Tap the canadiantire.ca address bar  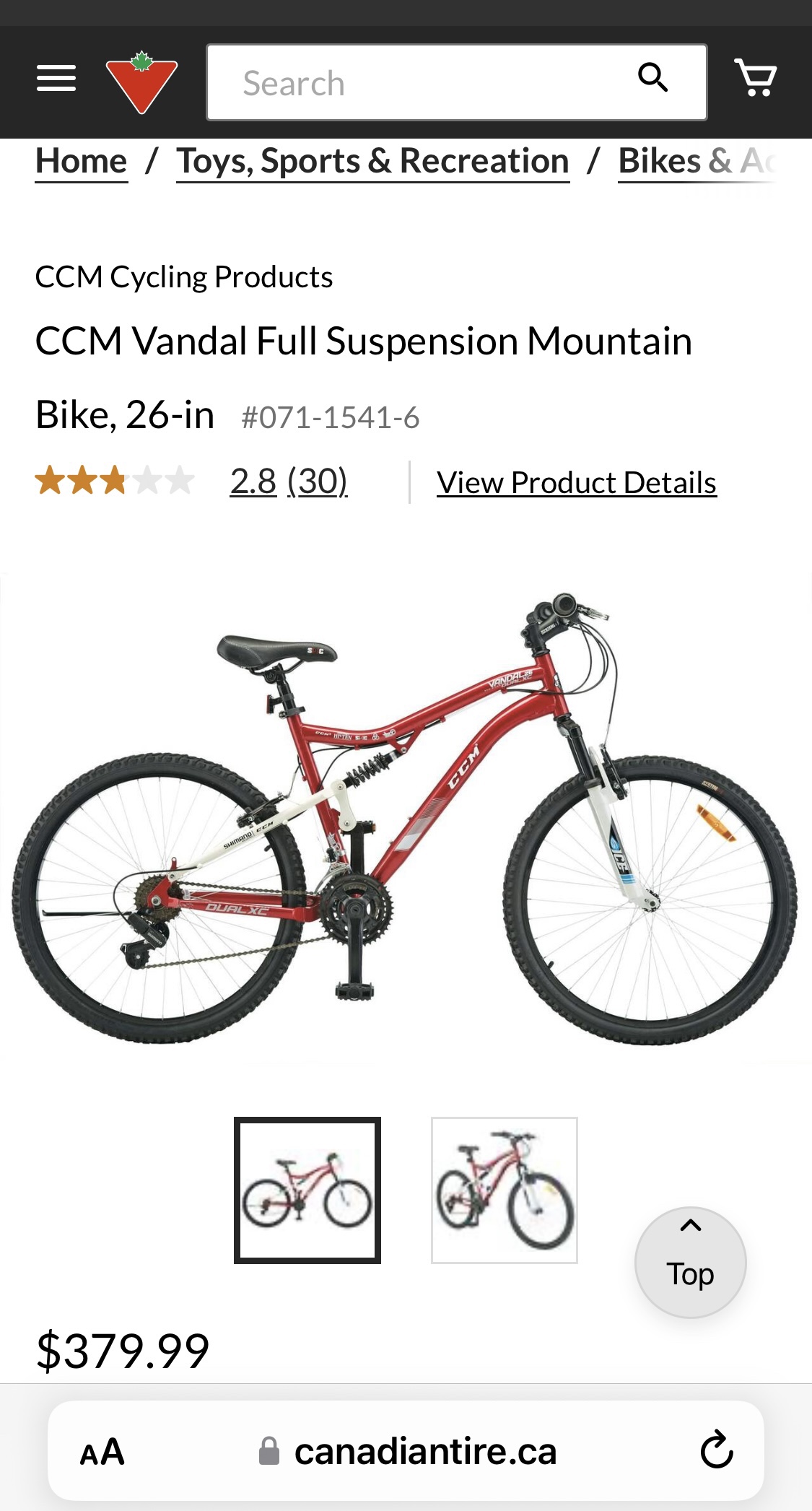coord(409,1452)
